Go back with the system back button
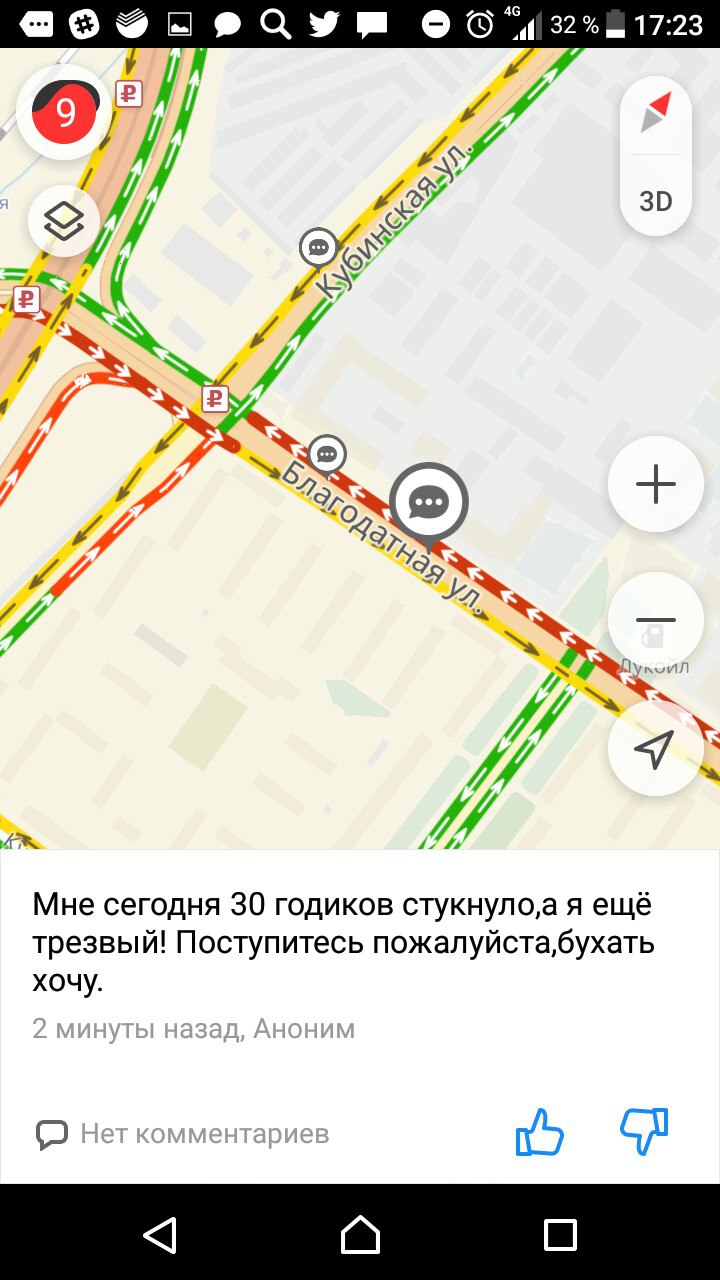720x1280 pixels. (160, 1235)
